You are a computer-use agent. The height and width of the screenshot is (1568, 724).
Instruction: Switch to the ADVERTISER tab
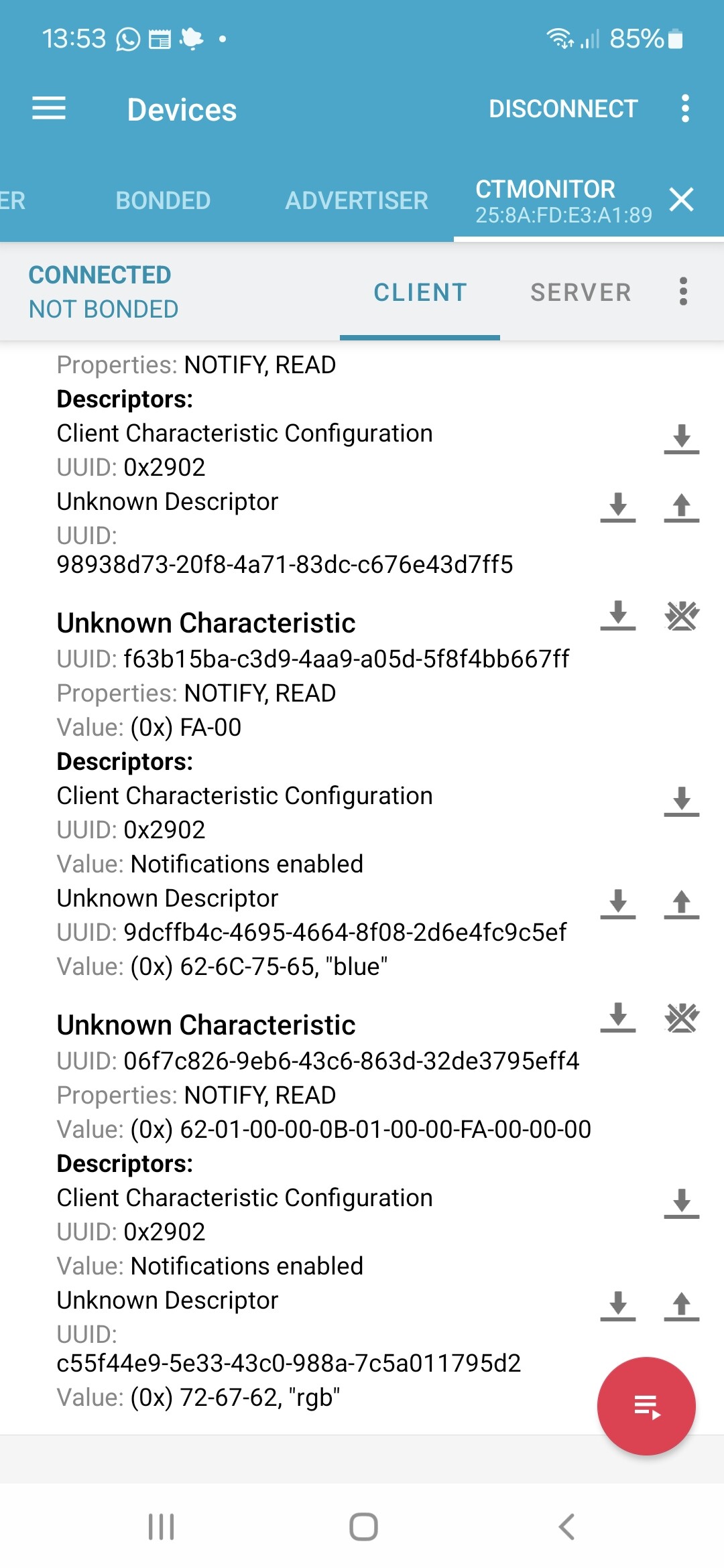point(357,200)
